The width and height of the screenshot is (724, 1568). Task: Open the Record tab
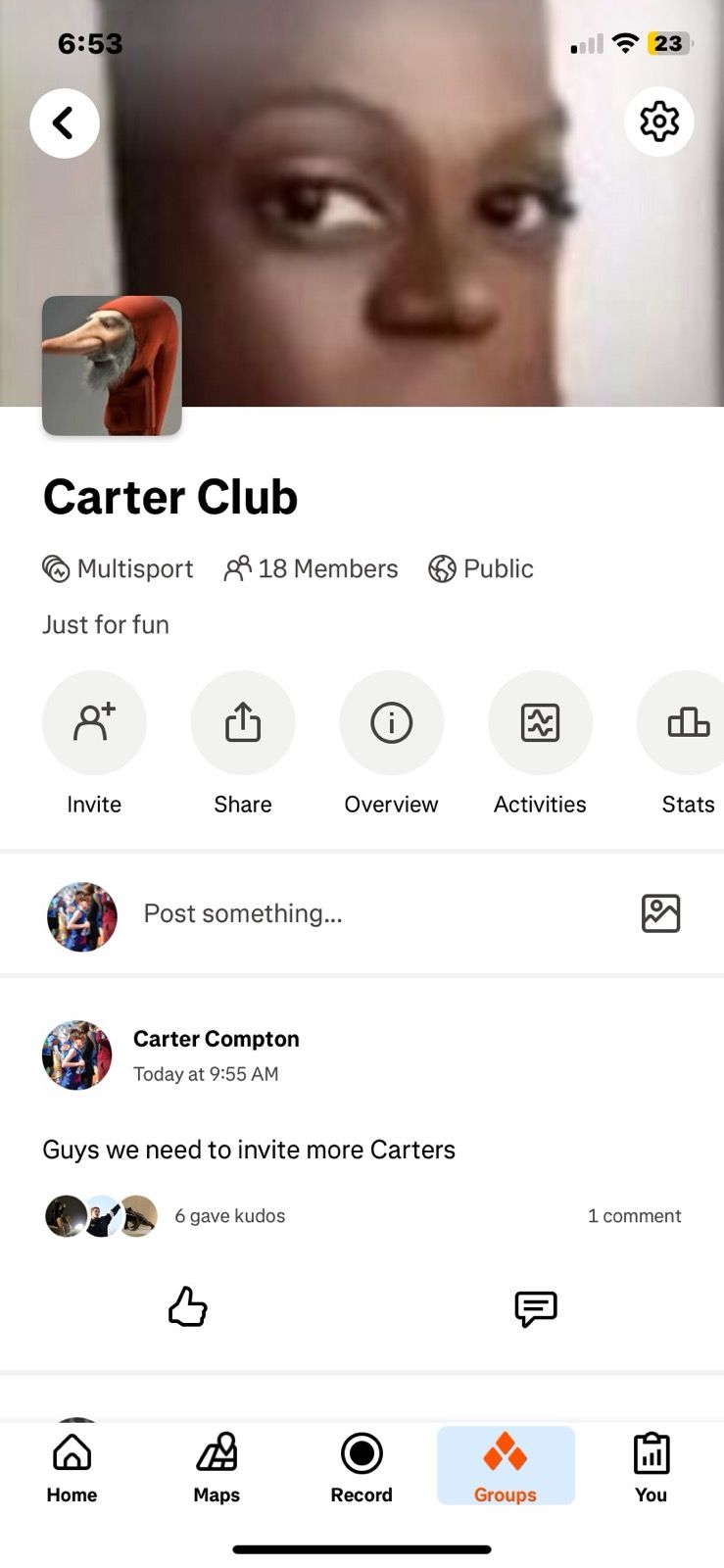(x=362, y=1467)
